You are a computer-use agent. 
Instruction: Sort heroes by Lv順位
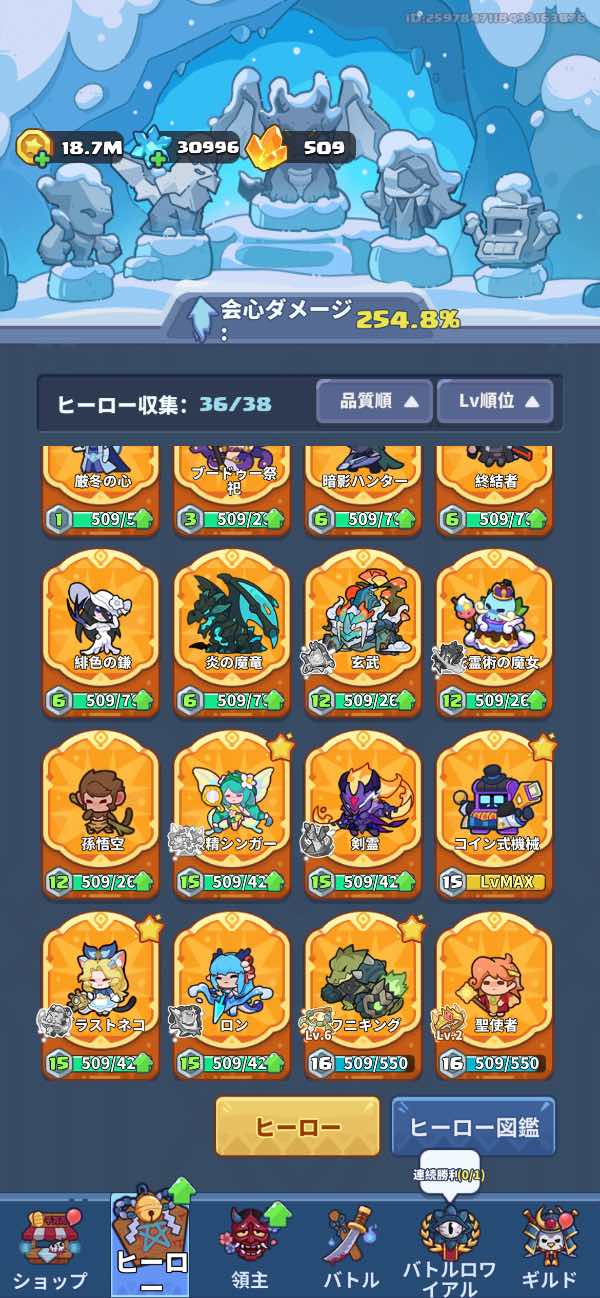tap(492, 402)
